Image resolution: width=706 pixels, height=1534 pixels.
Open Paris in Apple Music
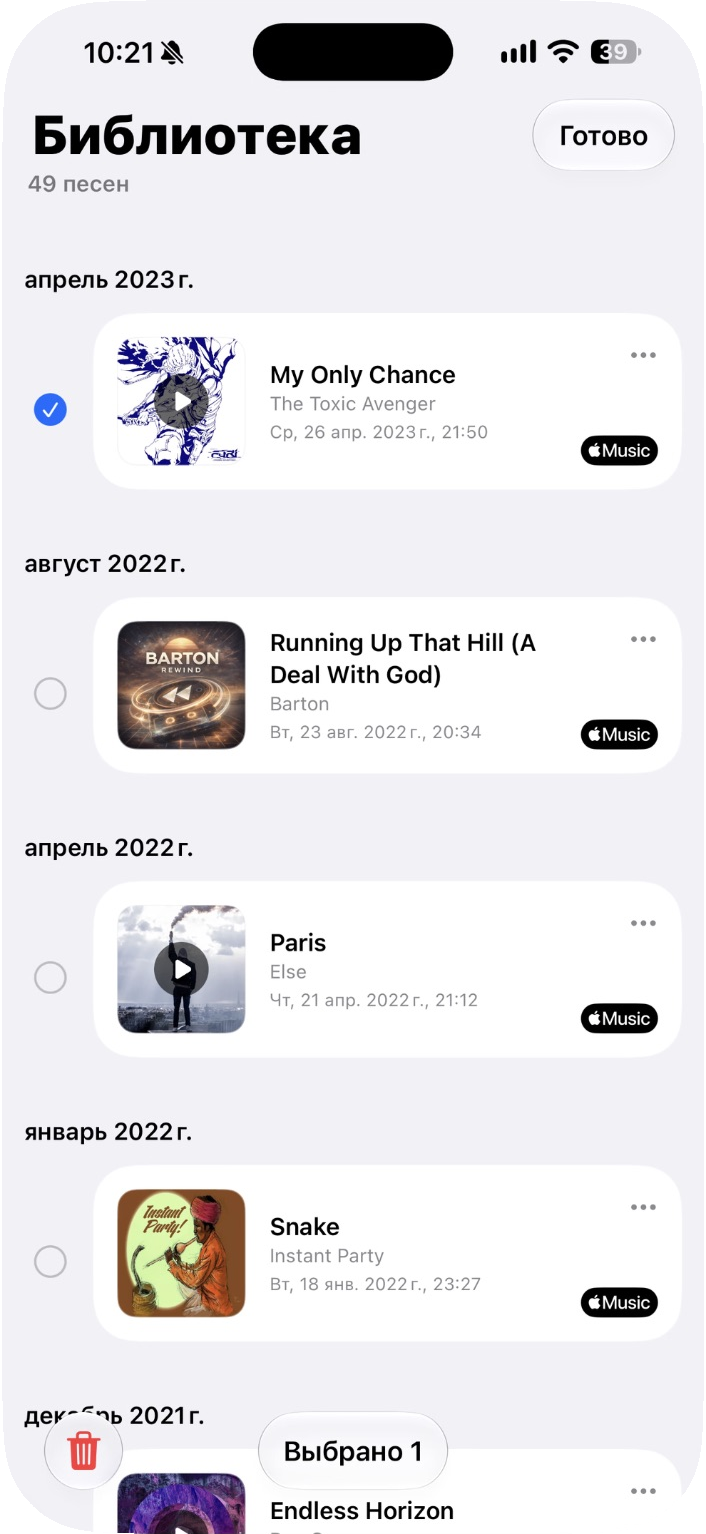619,1019
